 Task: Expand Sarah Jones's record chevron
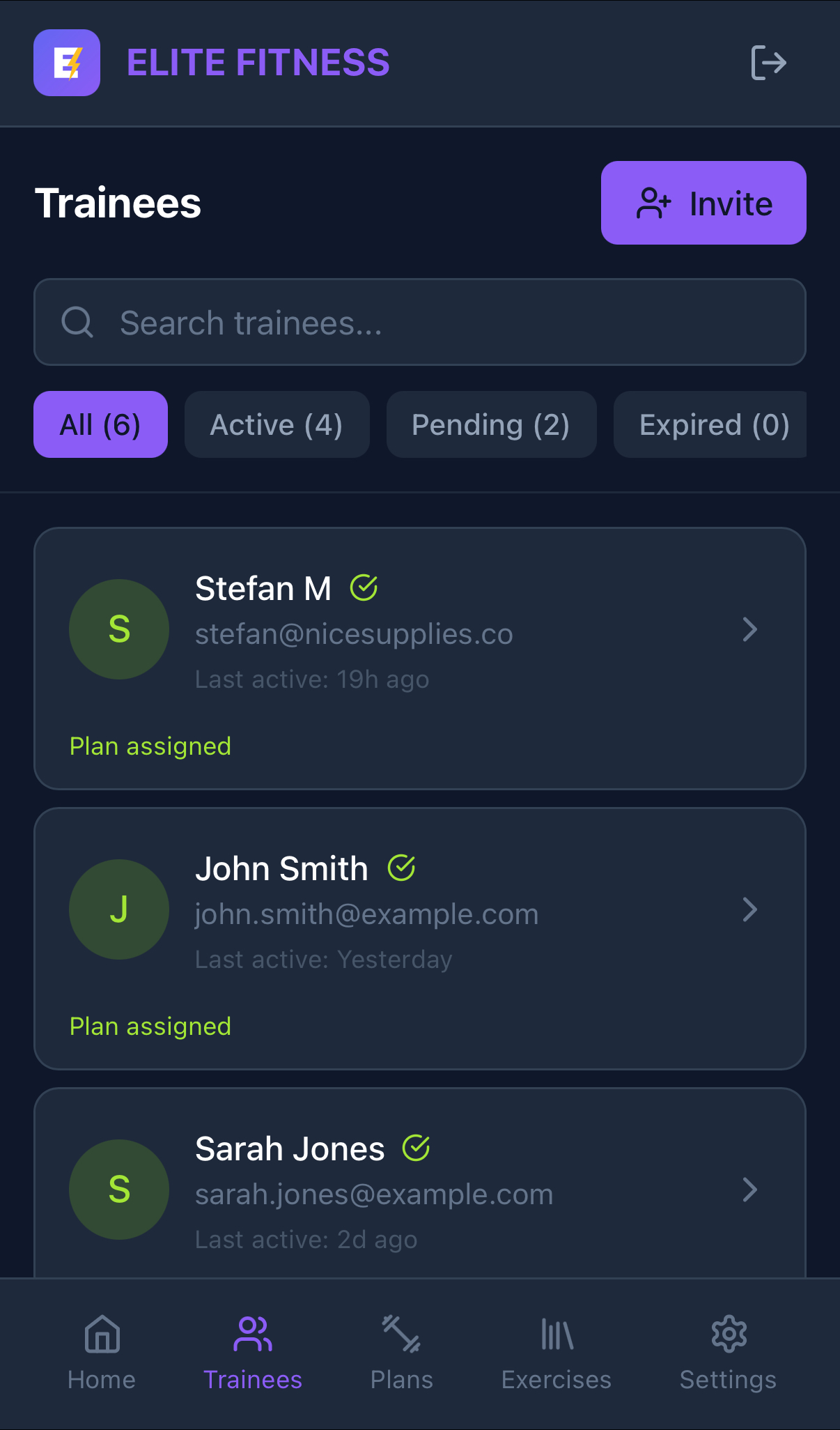tap(751, 1190)
